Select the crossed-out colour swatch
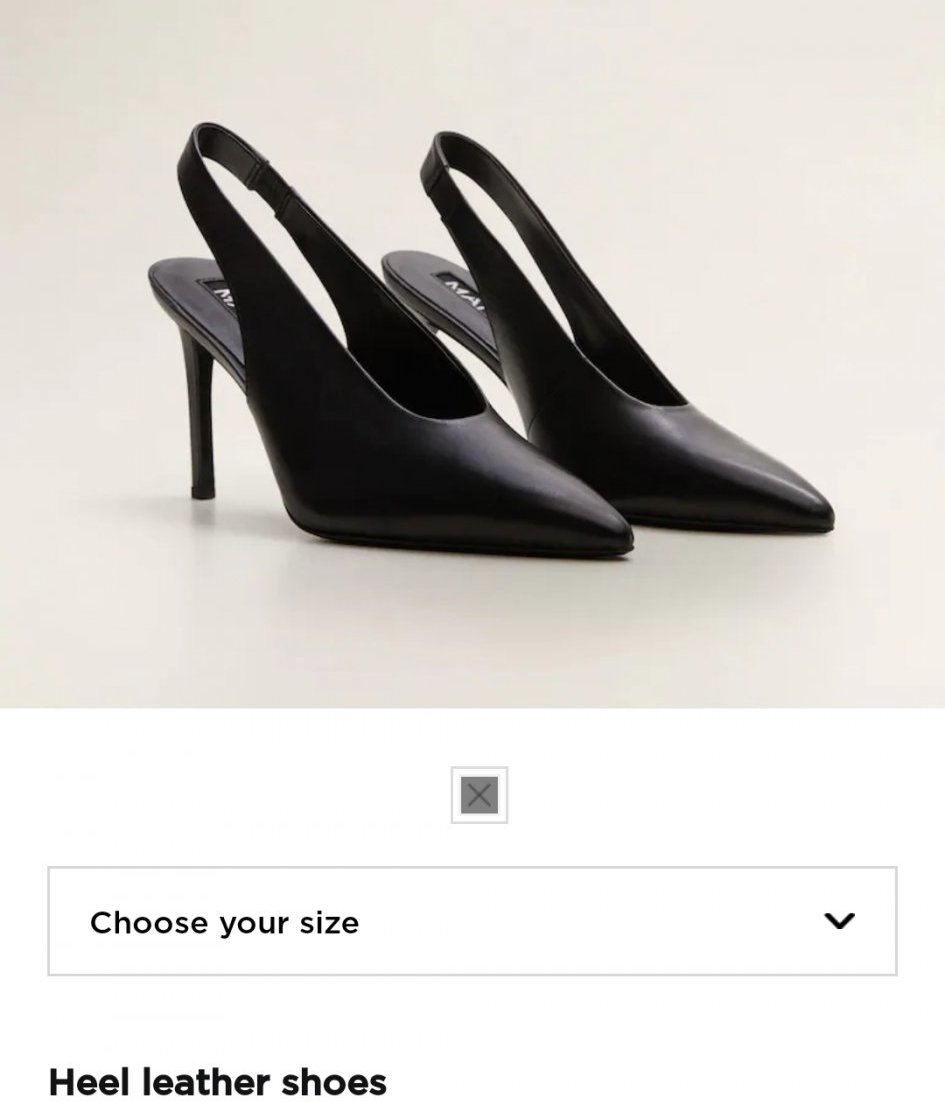Viewport: 945px width, 1111px height. [479, 796]
